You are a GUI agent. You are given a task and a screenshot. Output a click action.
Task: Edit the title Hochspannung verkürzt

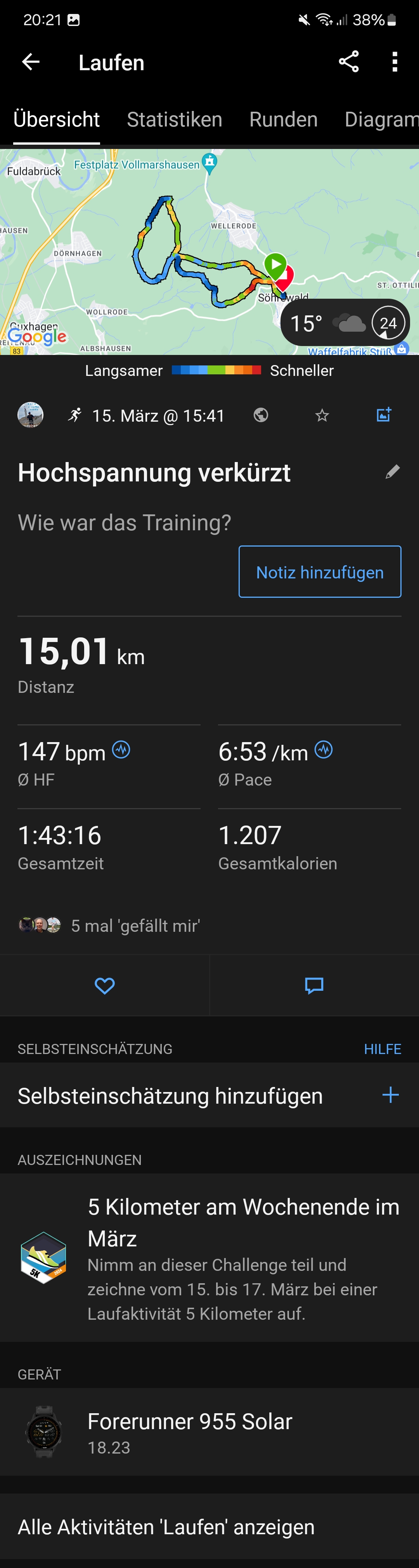(393, 472)
